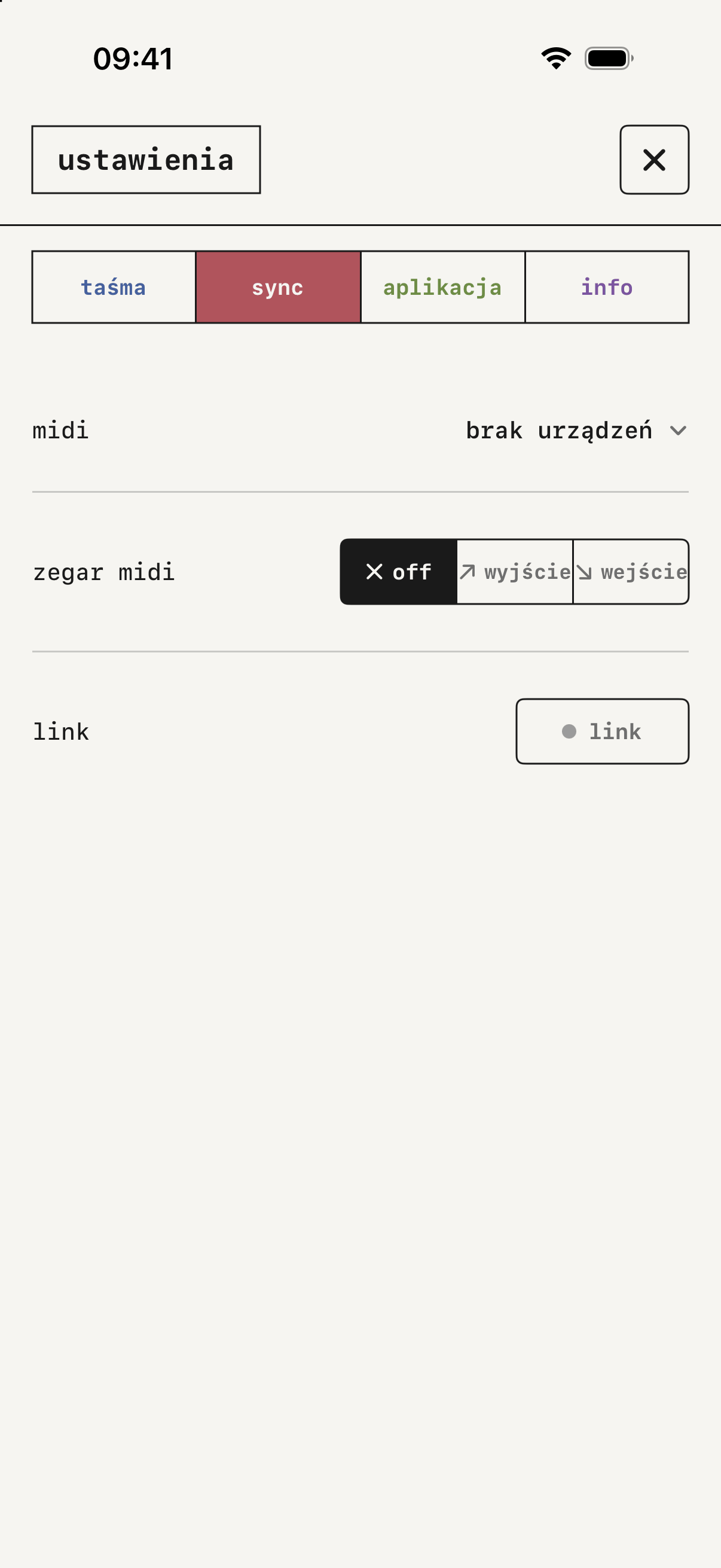Switch to the taśma tab
This screenshot has width=721, height=1568.
pos(114,286)
